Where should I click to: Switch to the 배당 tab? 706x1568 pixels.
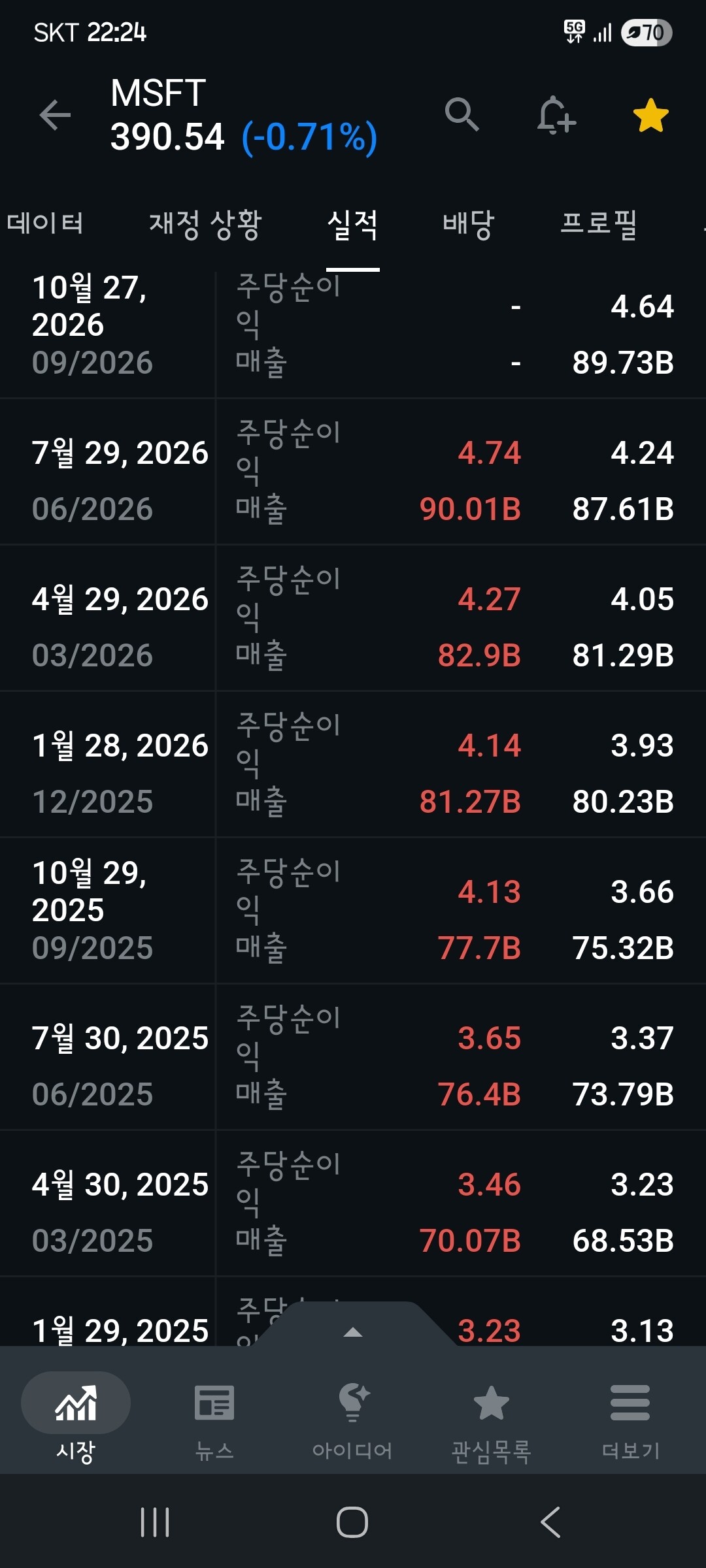tap(468, 225)
